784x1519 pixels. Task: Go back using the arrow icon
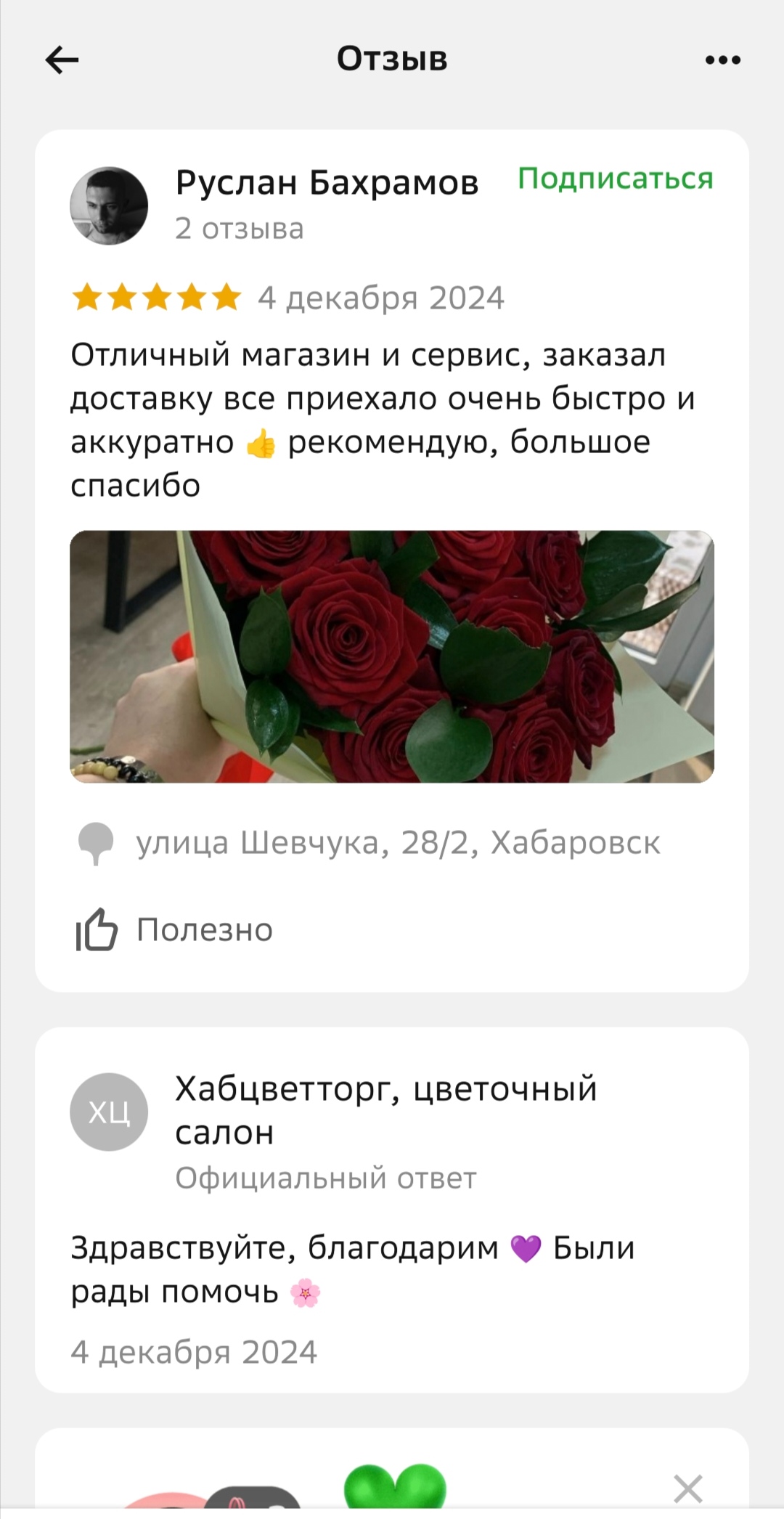(62, 60)
